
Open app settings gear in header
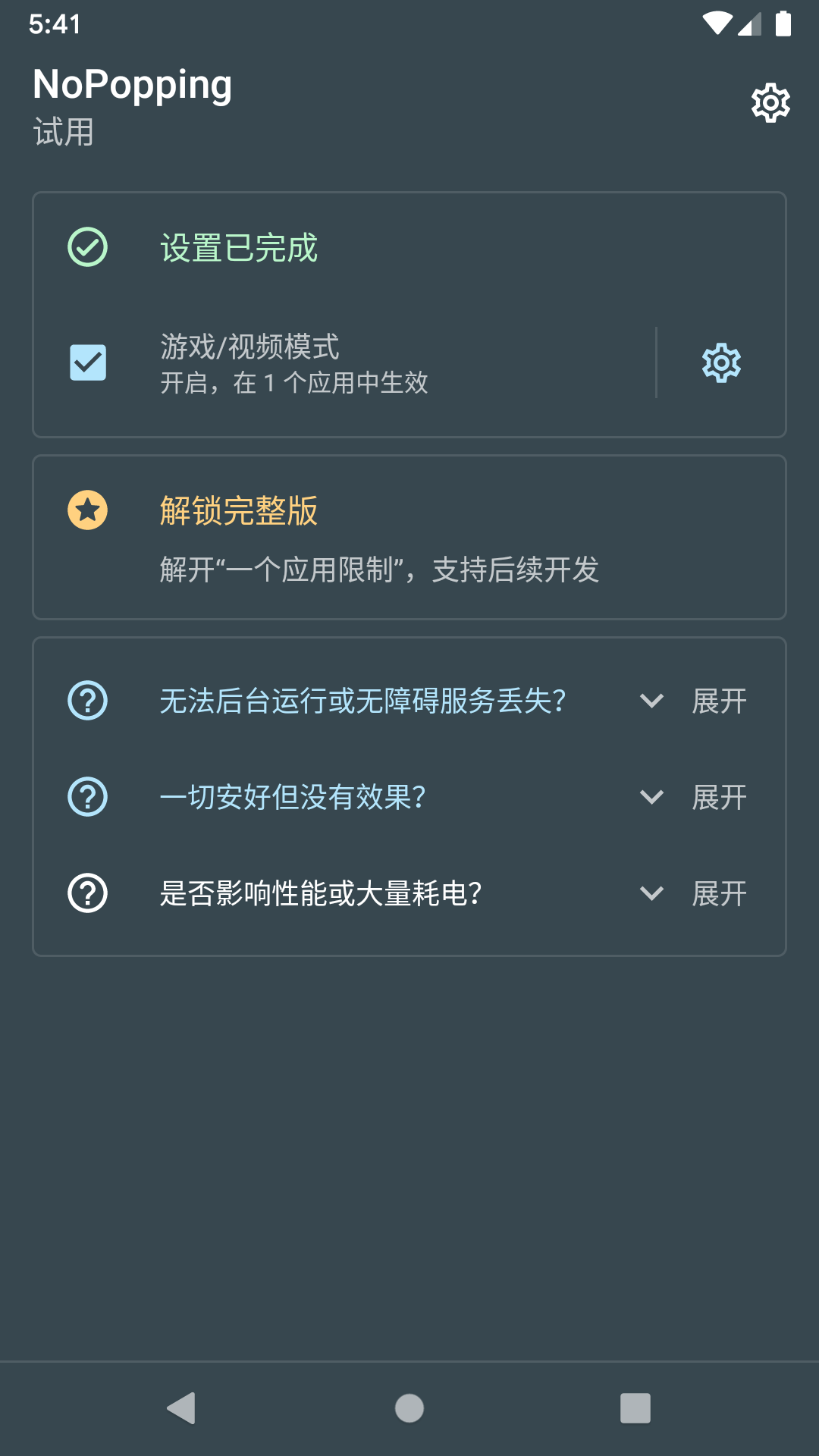(x=770, y=103)
